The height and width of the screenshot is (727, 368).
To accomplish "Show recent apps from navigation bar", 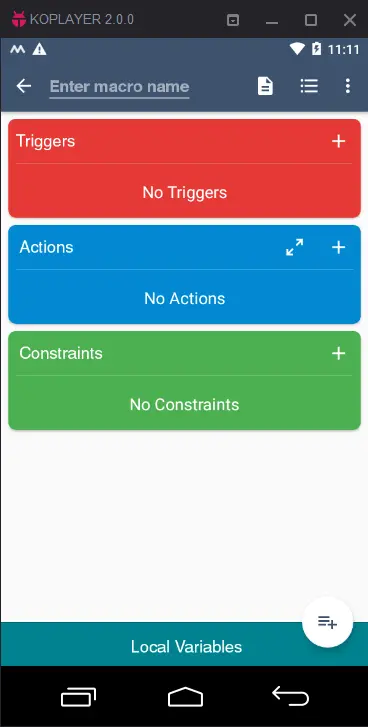I will point(78,697).
